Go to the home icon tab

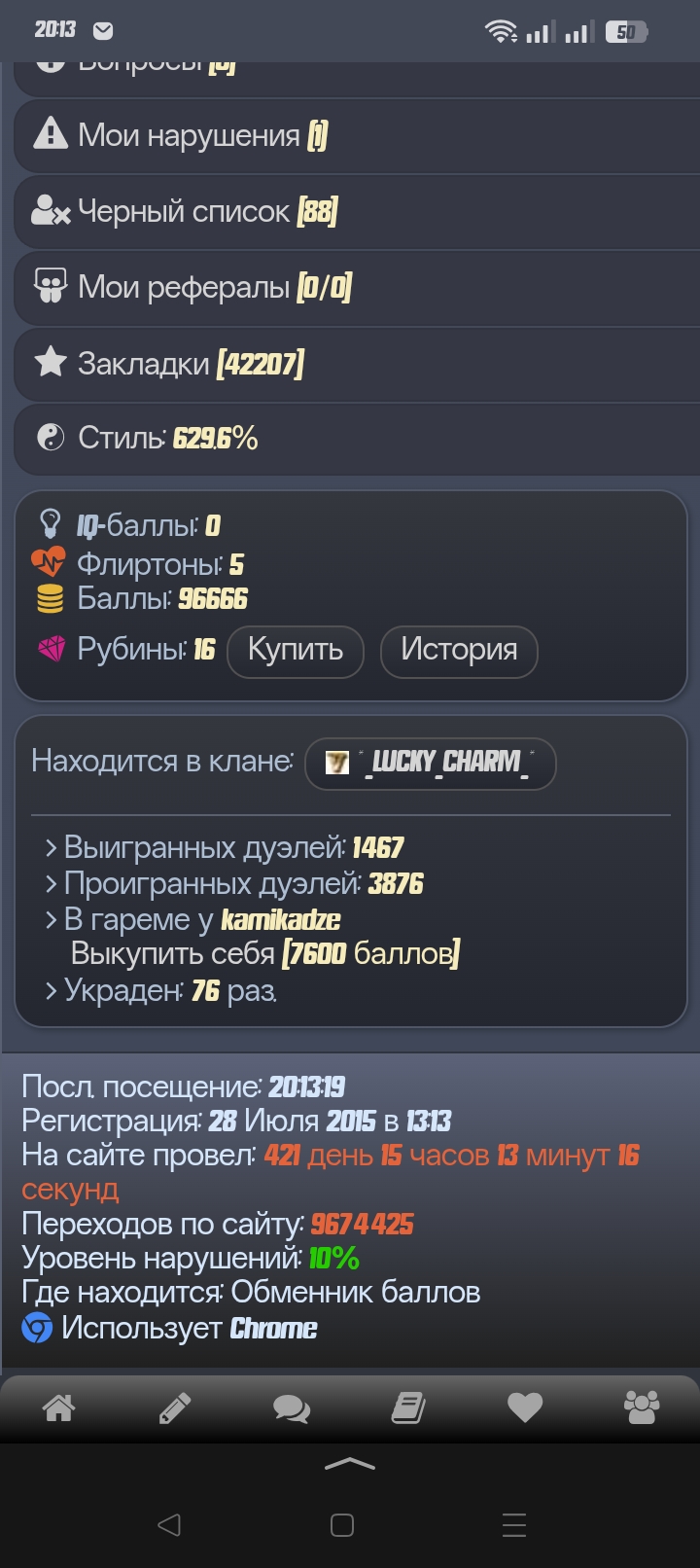click(x=58, y=1407)
